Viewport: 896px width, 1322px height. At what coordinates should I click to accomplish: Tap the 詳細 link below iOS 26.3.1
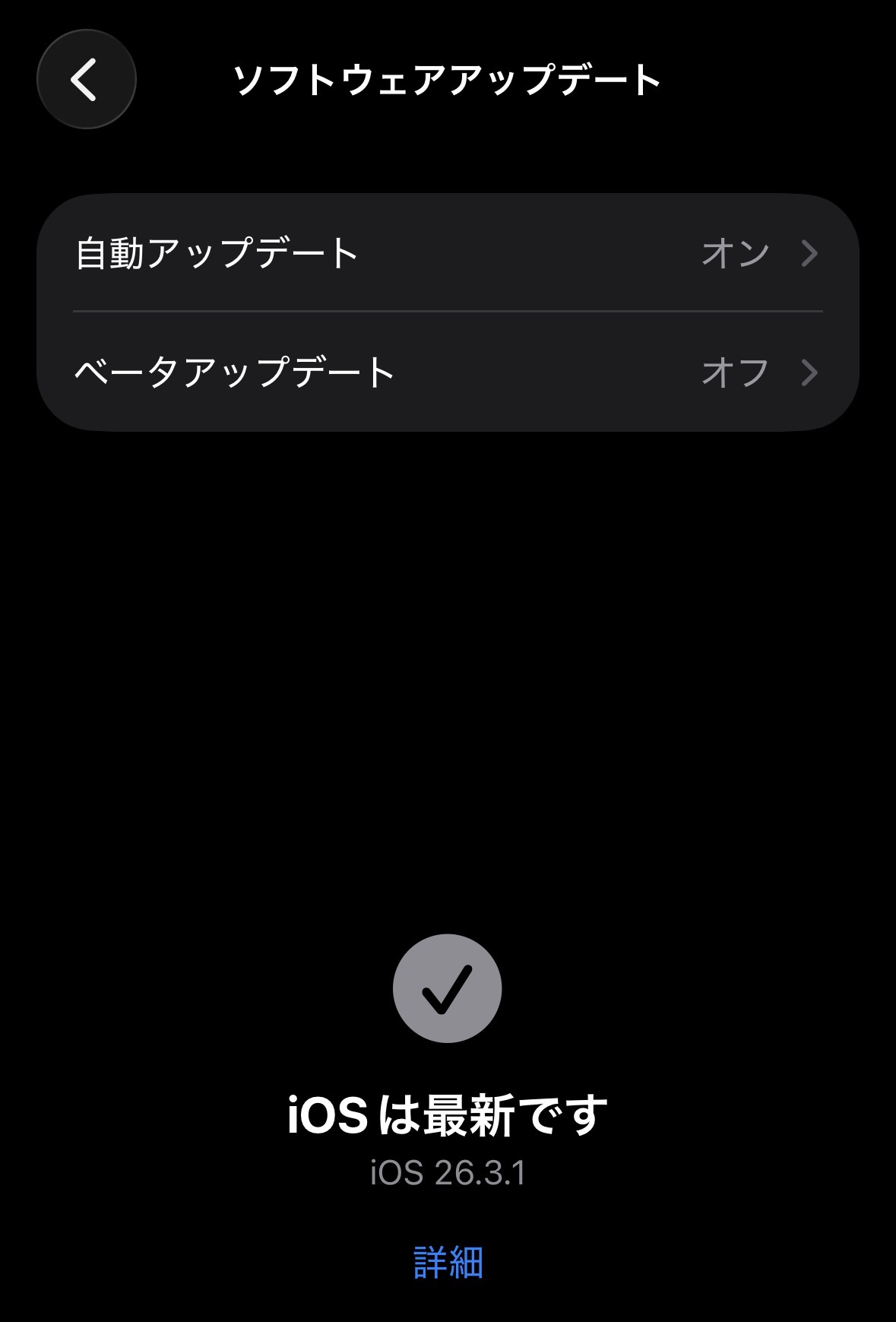pyautogui.click(x=448, y=1262)
